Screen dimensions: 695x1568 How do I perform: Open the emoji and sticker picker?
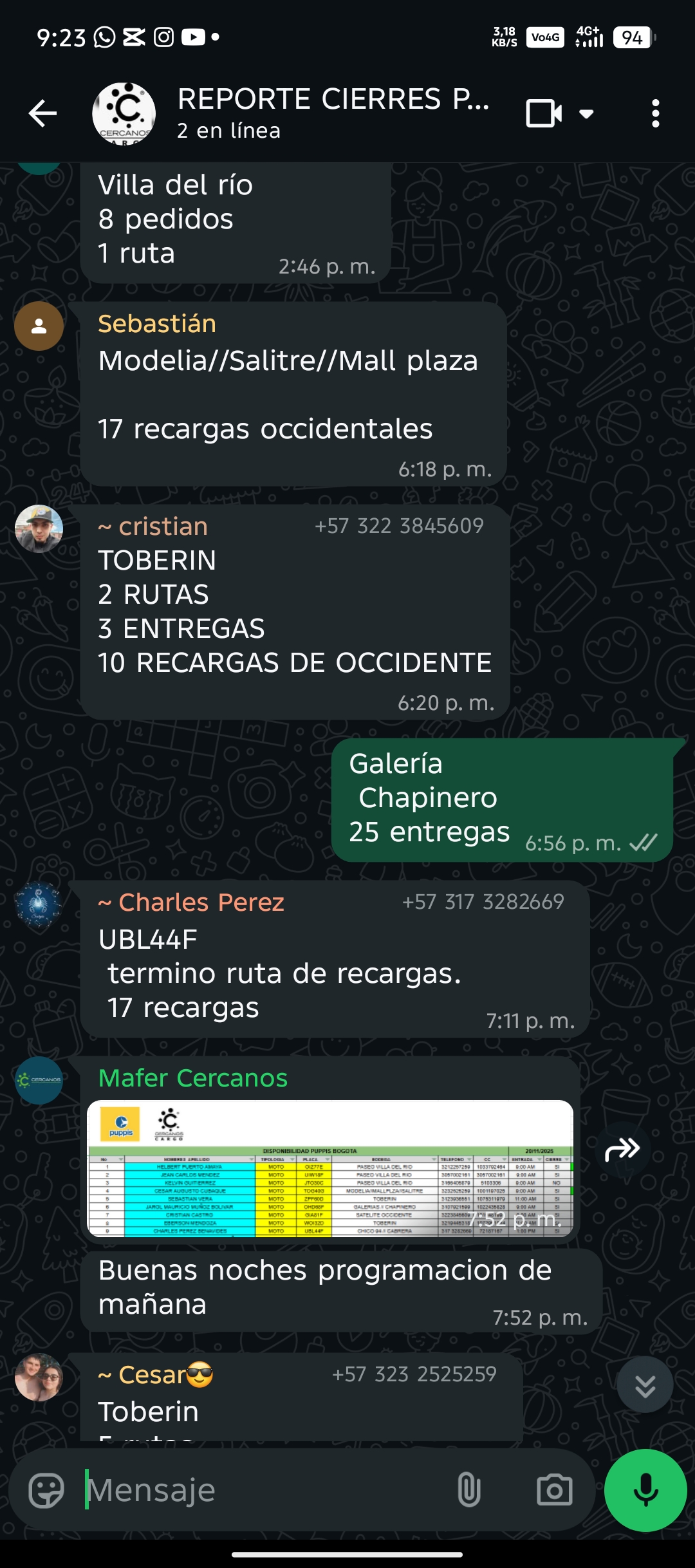(x=46, y=1490)
